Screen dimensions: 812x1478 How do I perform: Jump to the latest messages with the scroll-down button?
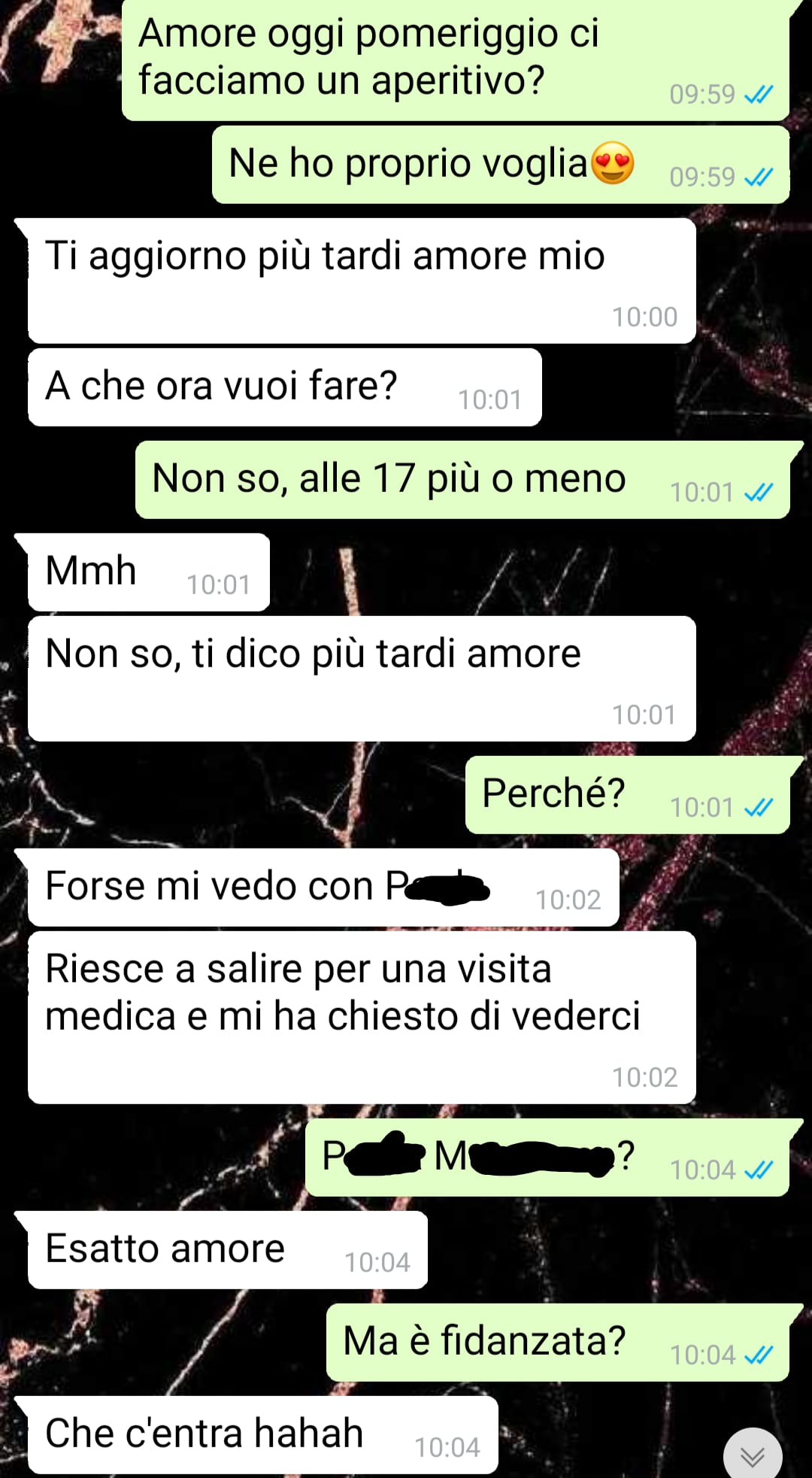(753, 1454)
